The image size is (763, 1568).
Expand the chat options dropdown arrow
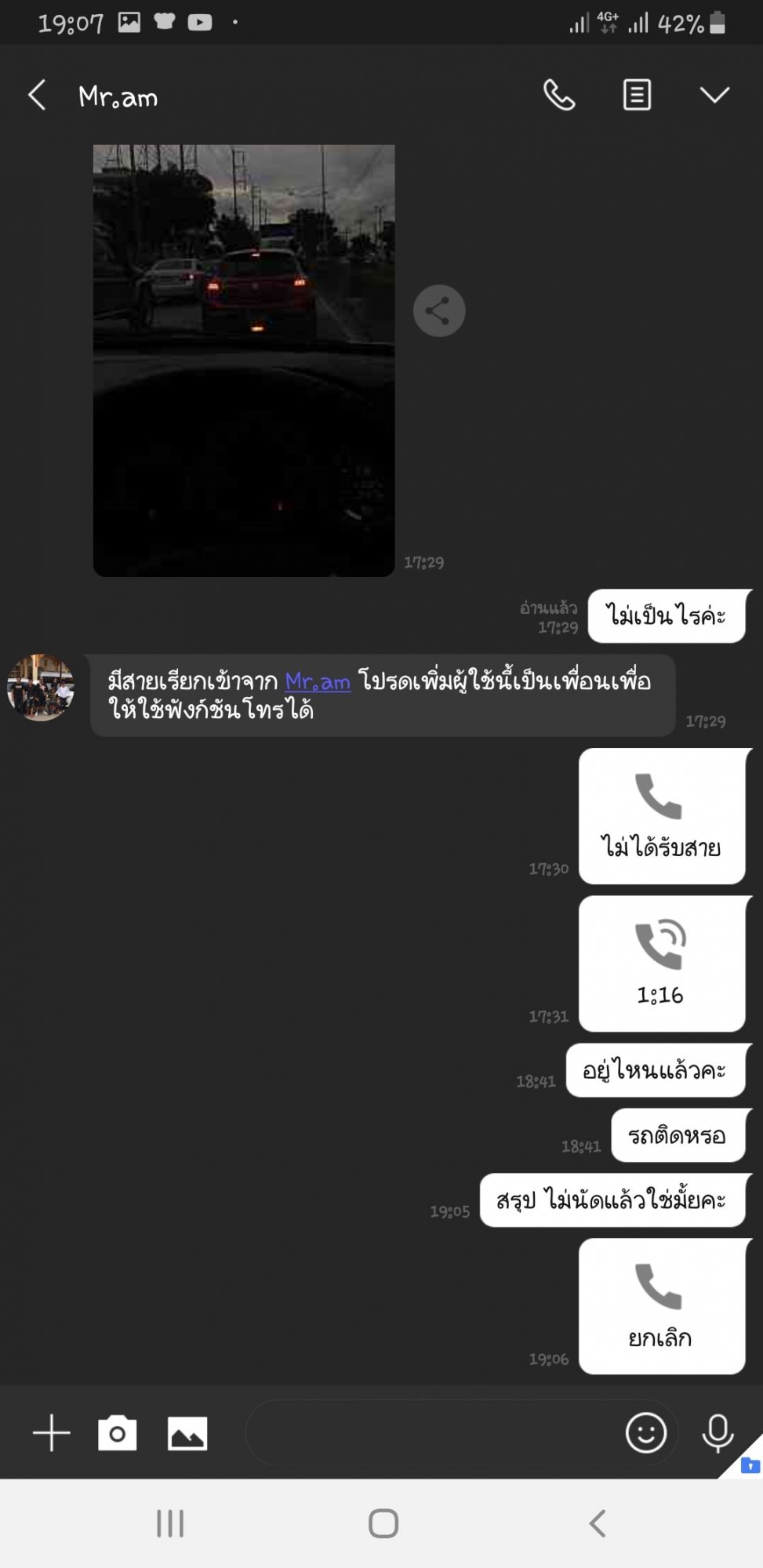(x=714, y=96)
